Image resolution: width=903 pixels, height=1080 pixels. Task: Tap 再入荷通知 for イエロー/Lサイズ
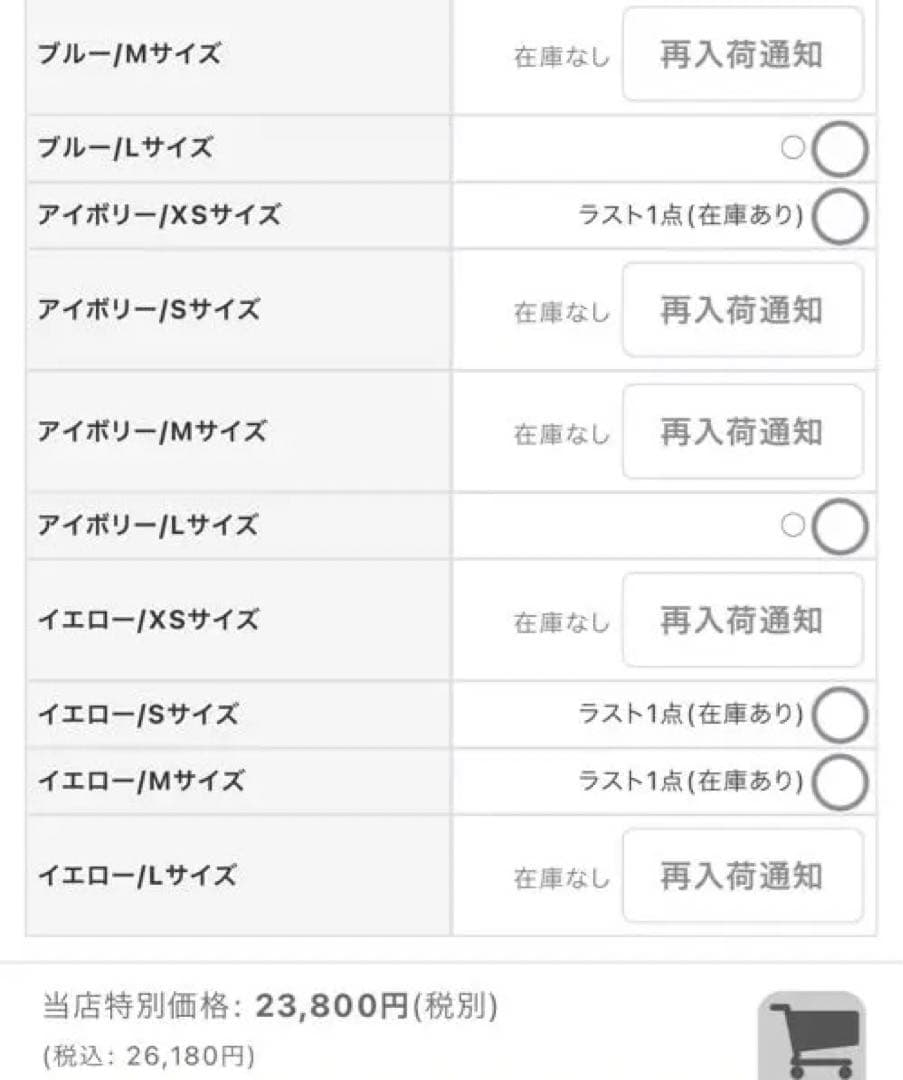tap(742, 876)
